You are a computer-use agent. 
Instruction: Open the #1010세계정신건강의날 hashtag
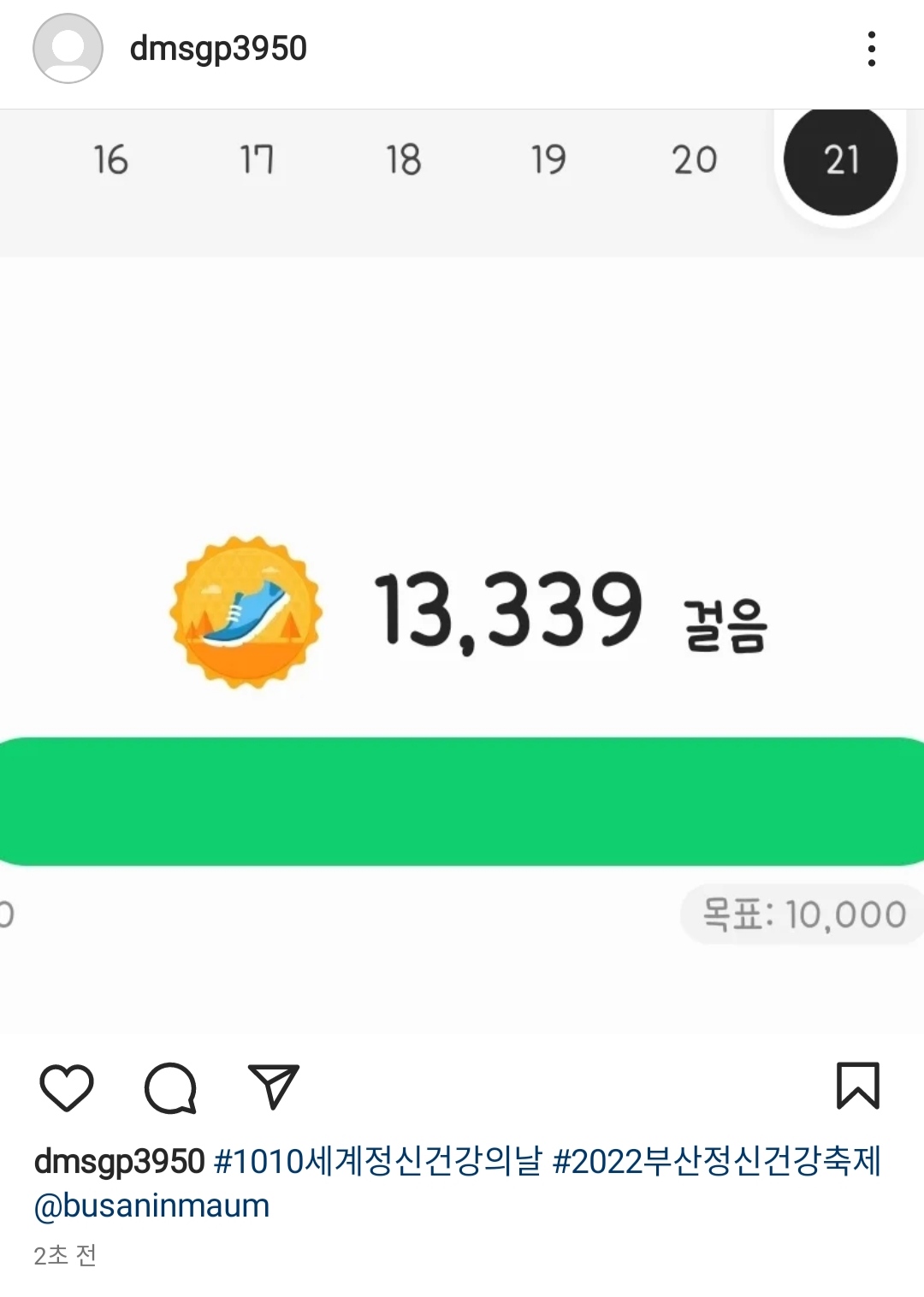(x=377, y=1161)
